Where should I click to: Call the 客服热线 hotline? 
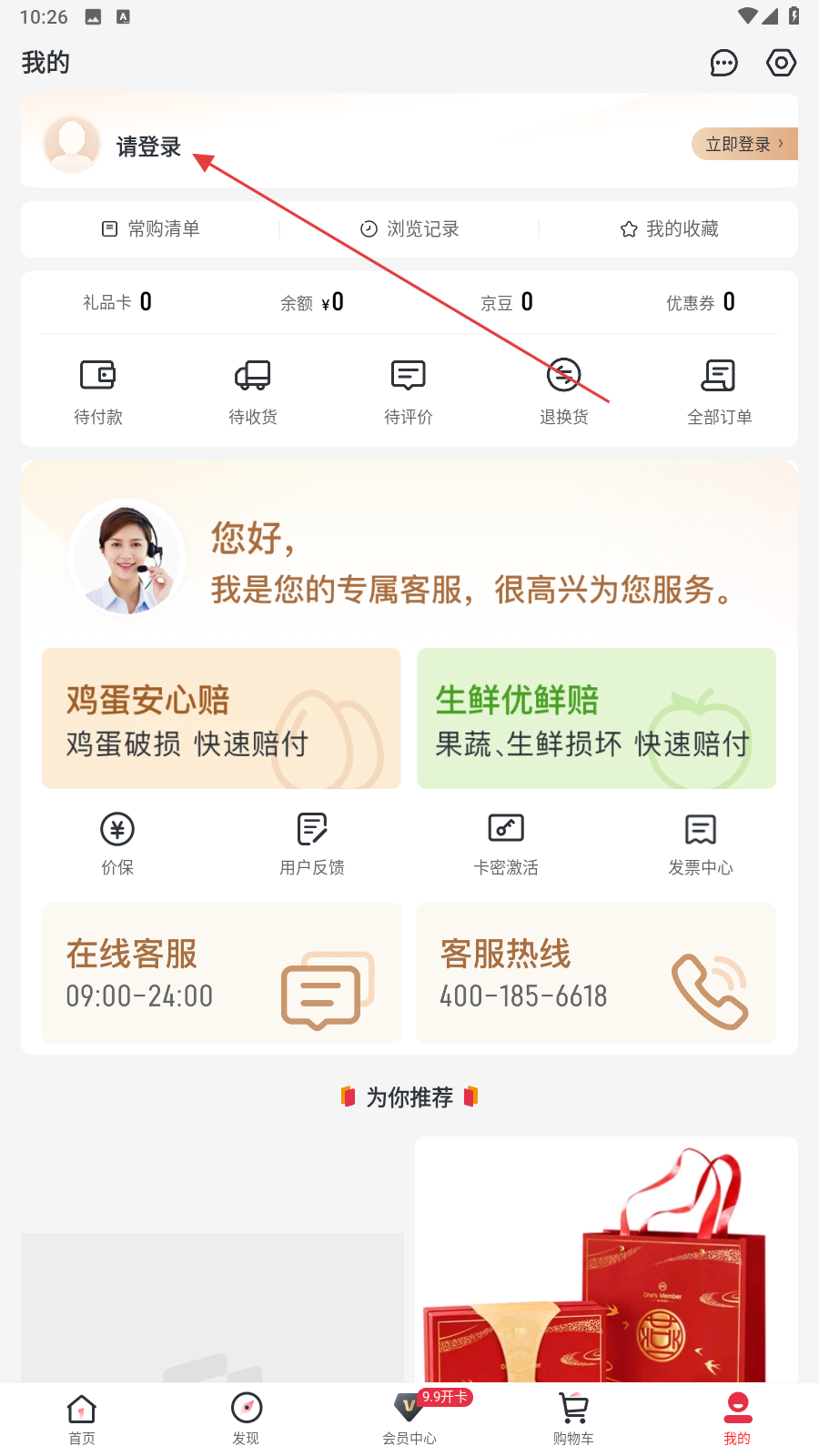(596, 973)
